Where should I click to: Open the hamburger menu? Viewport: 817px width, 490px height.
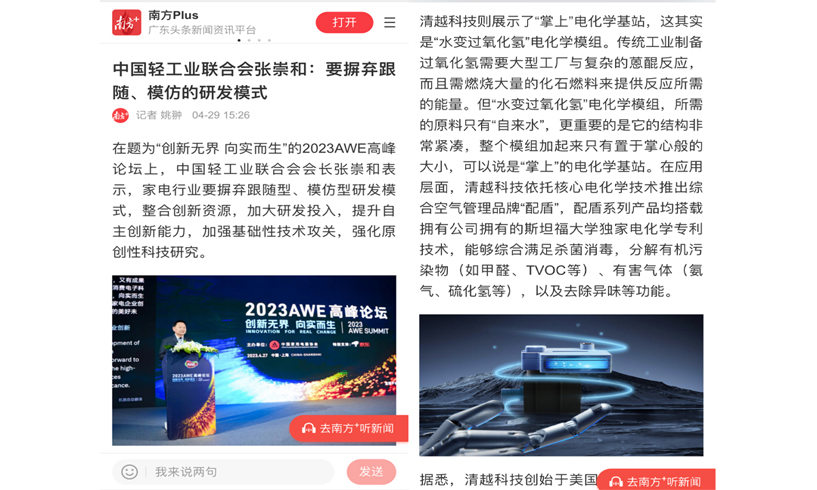point(390,23)
